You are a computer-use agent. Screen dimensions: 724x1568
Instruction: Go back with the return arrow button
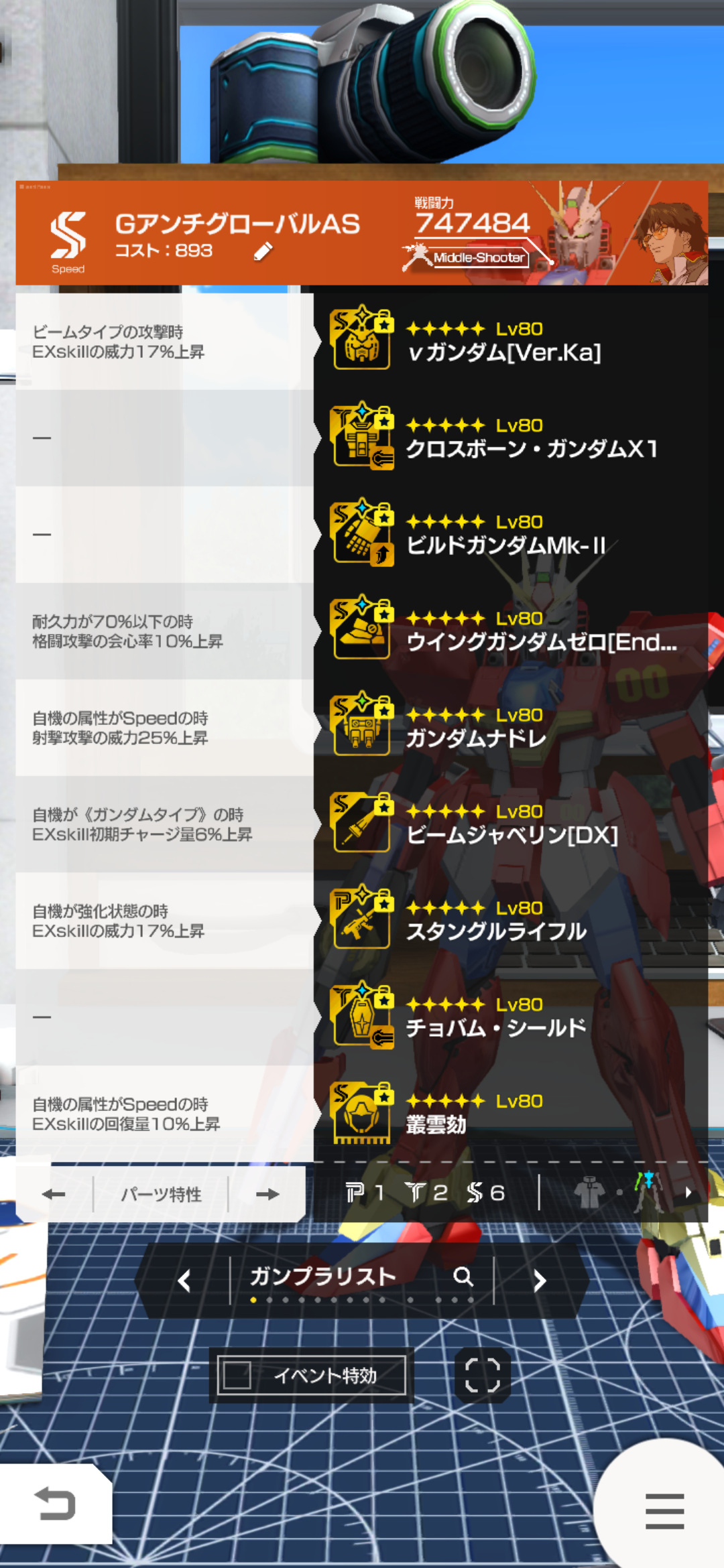coord(55,1503)
